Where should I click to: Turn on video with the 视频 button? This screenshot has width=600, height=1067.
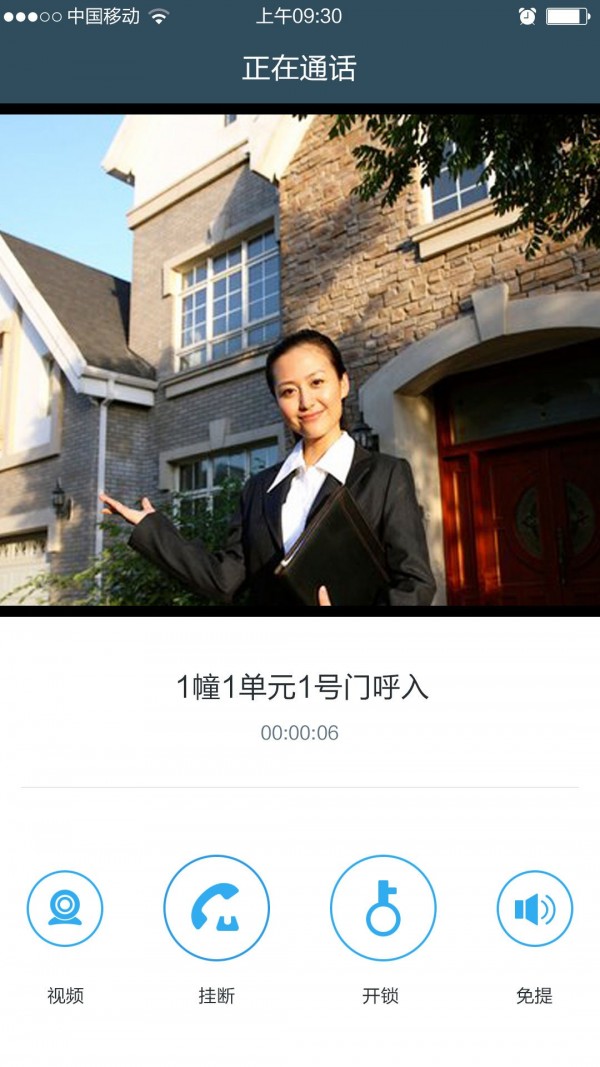(65, 908)
